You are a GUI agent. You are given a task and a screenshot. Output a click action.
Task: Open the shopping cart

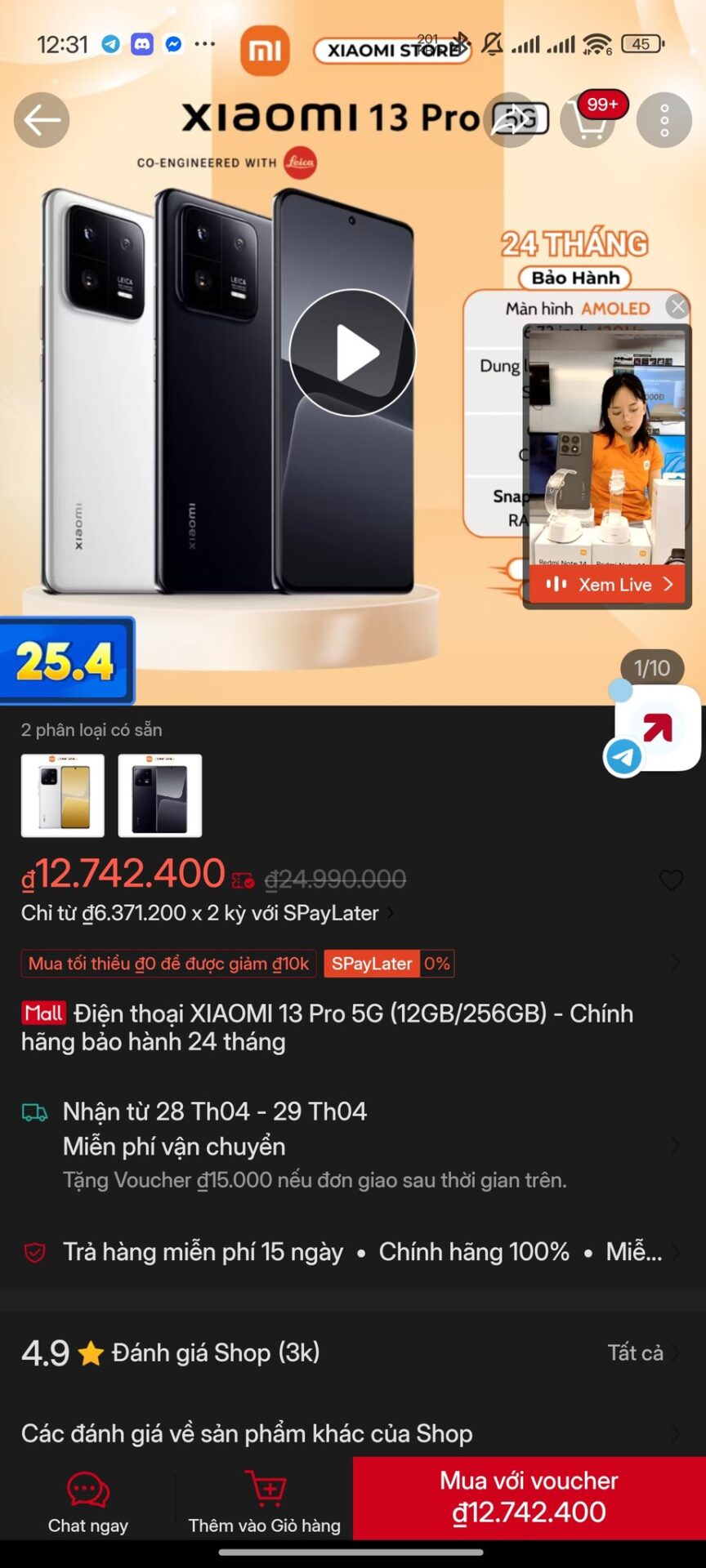tap(588, 120)
